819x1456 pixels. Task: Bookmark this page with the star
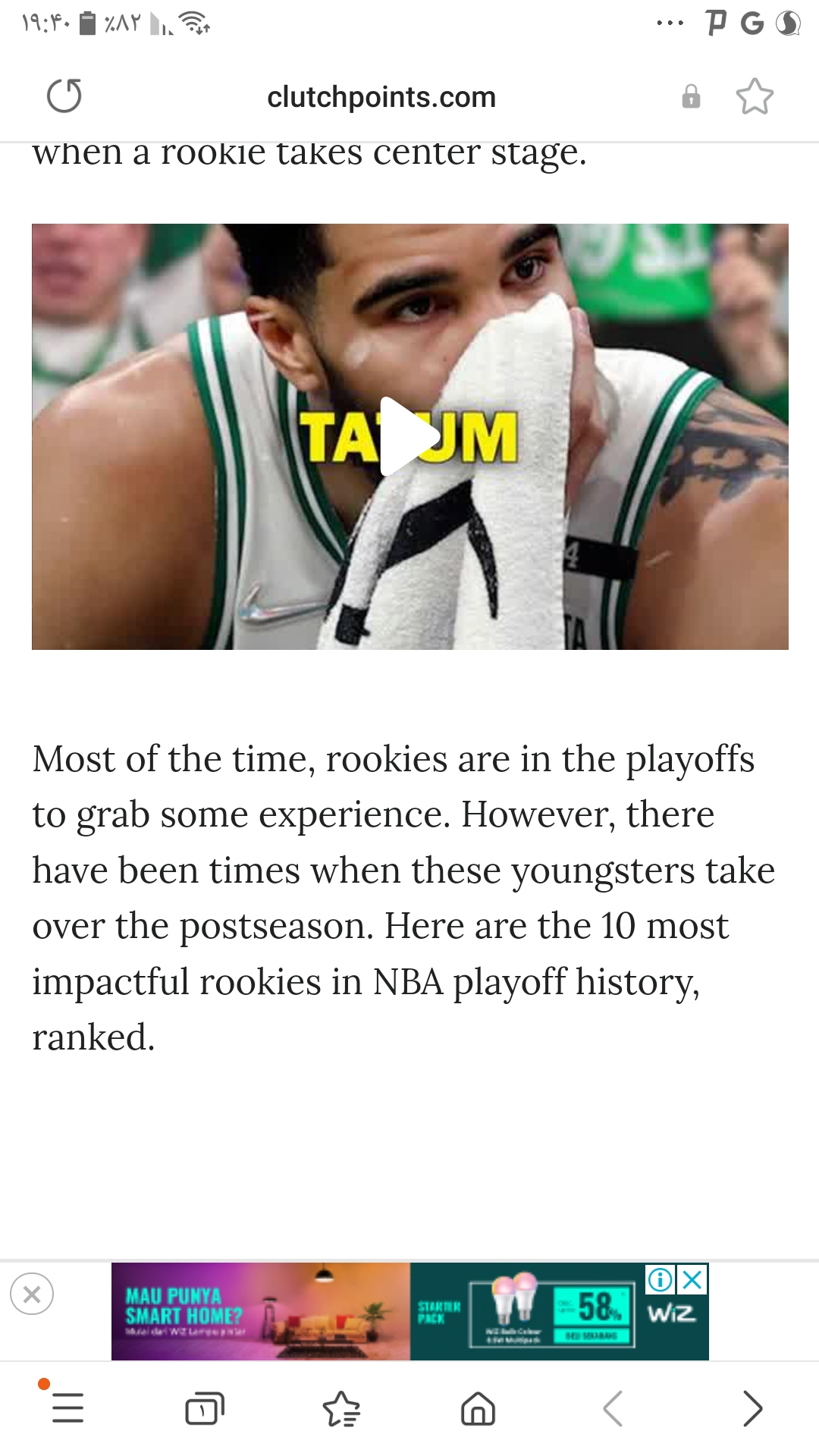point(755,97)
